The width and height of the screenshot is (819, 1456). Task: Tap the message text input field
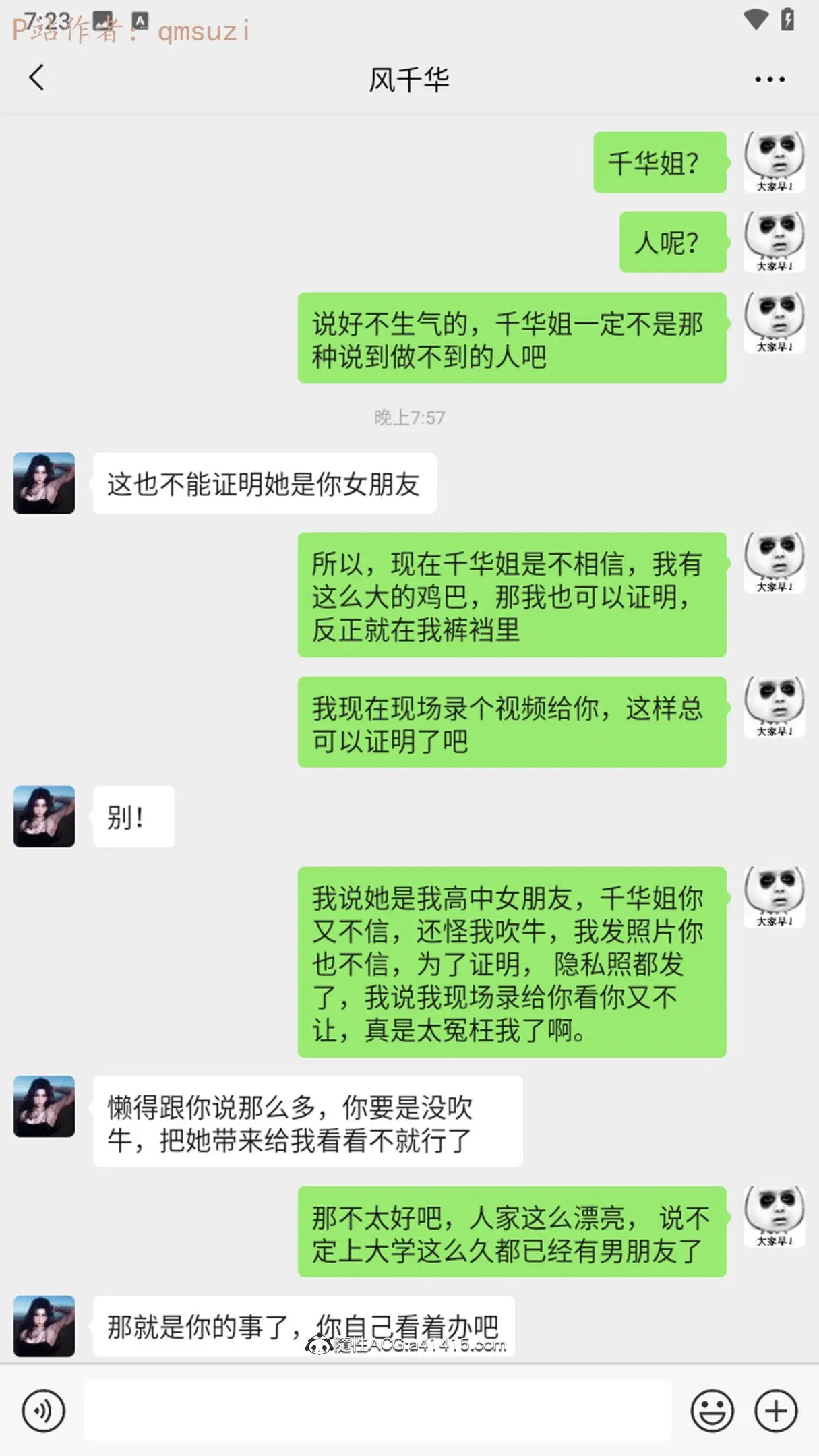[377, 1410]
